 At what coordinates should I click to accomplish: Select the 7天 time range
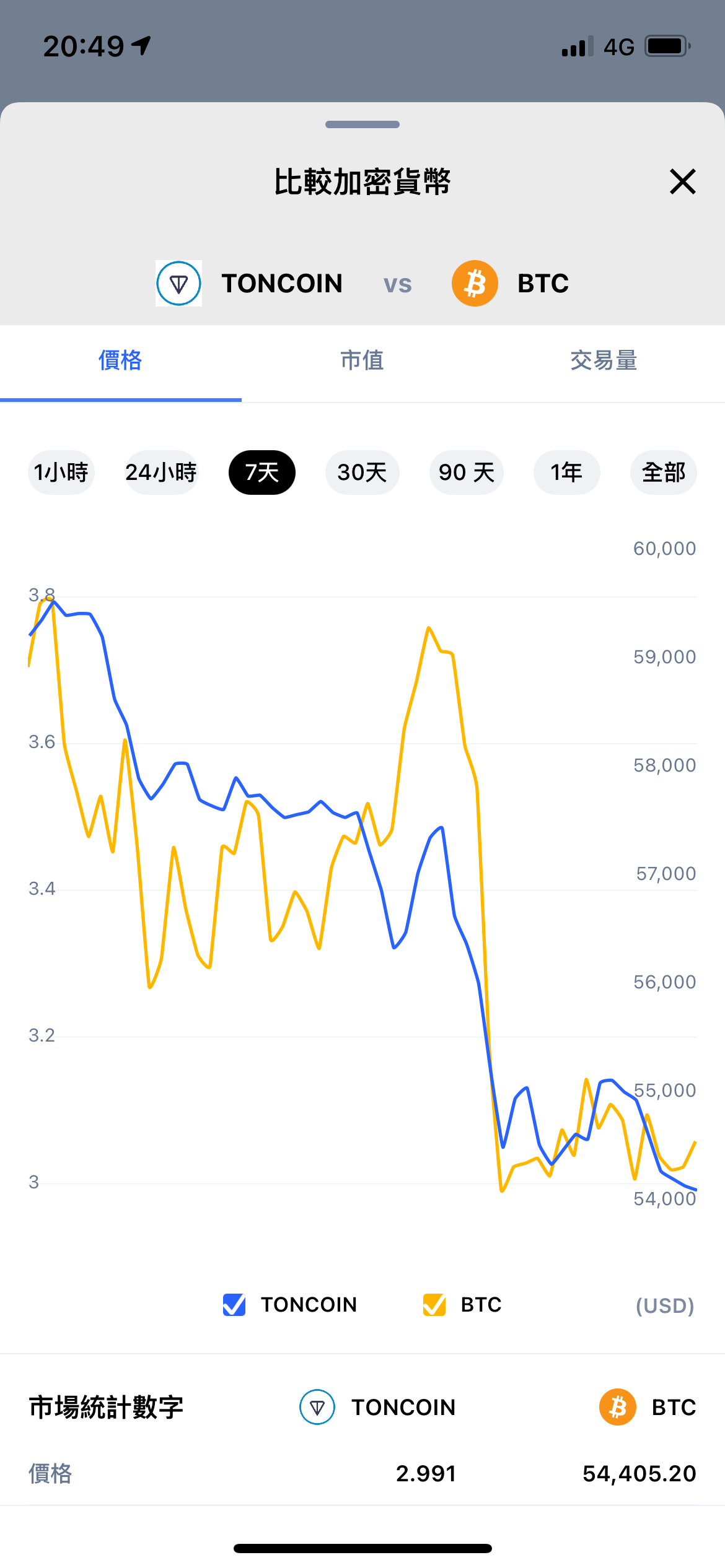[262, 473]
